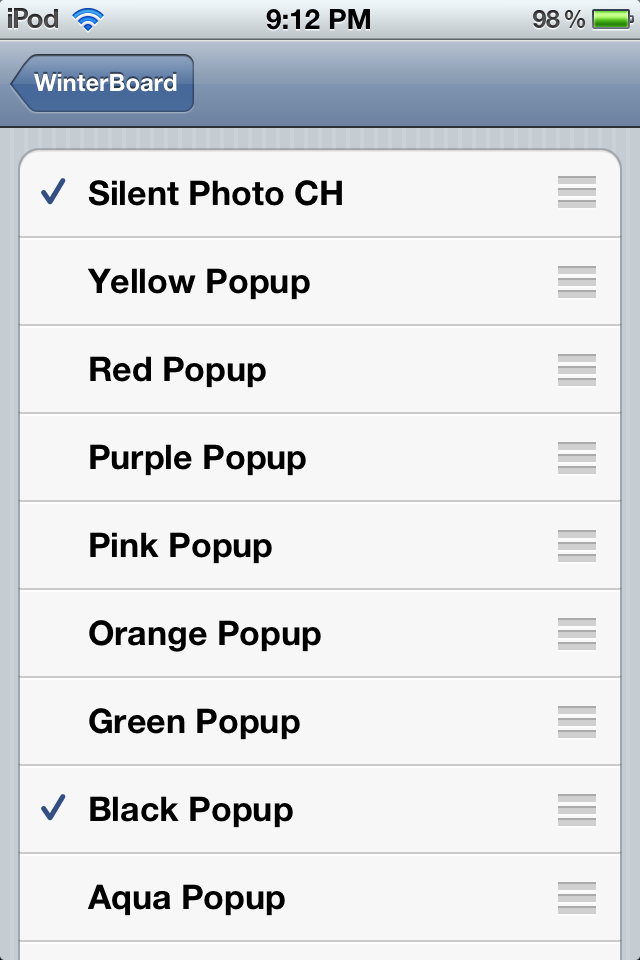Tick the Green Popup theme
This screenshot has width=640, height=960.
point(194,722)
